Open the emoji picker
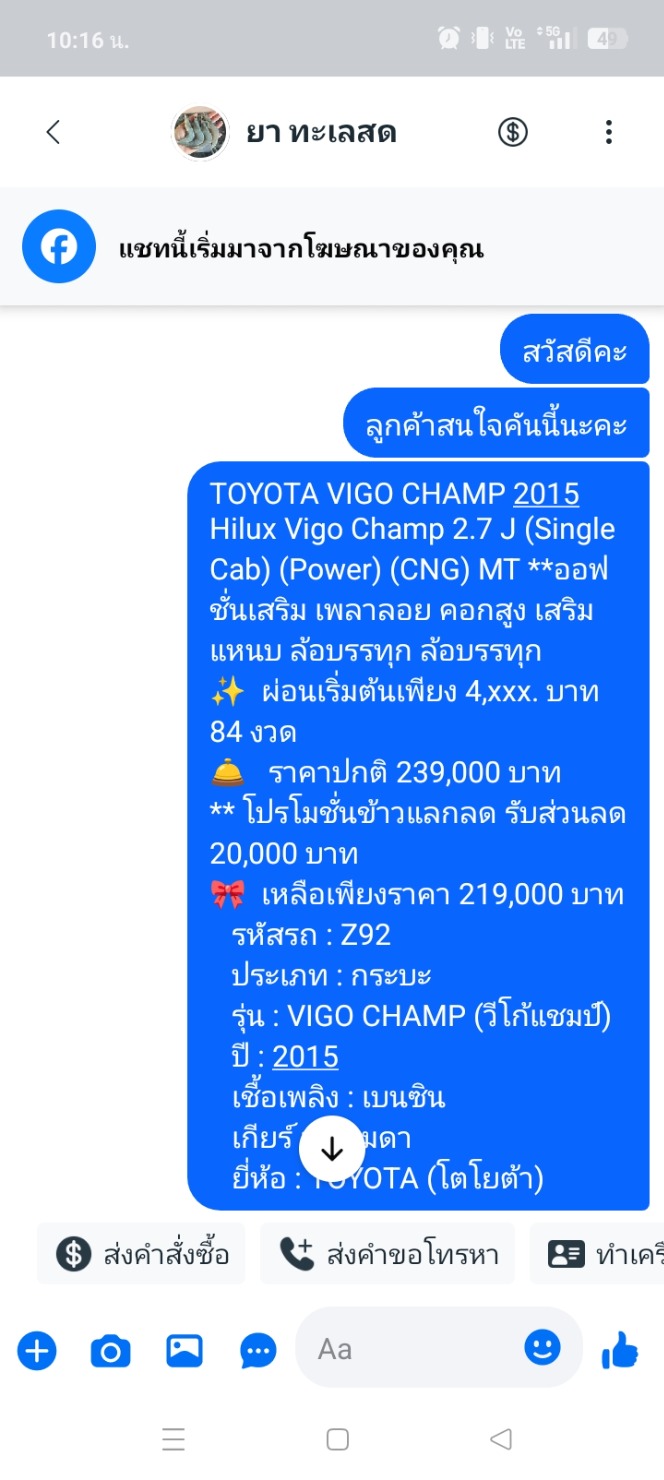The width and height of the screenshot is (664, 1480). click(543, 1349)
